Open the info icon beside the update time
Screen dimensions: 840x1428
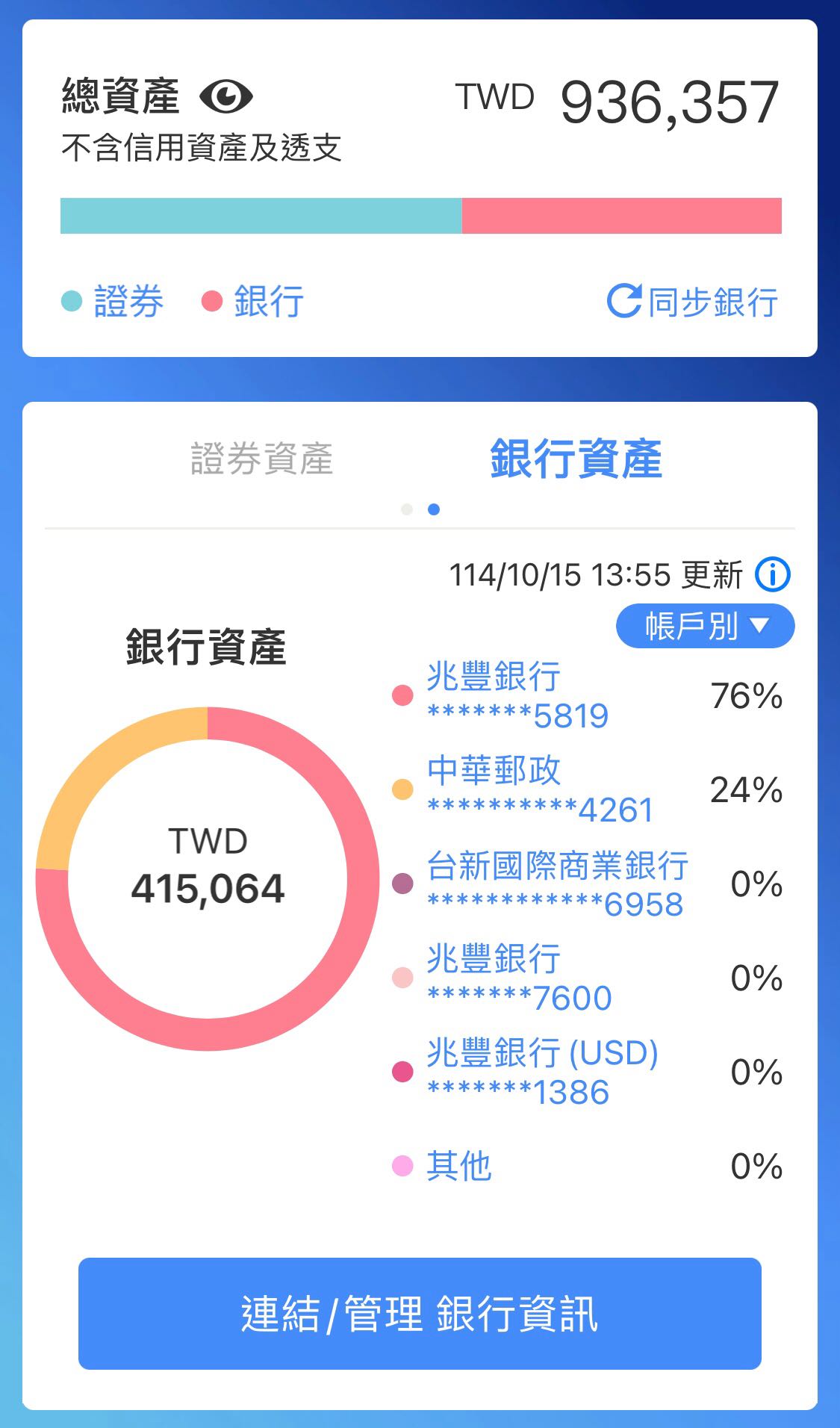pyautogui.click(x=773, y=574)
